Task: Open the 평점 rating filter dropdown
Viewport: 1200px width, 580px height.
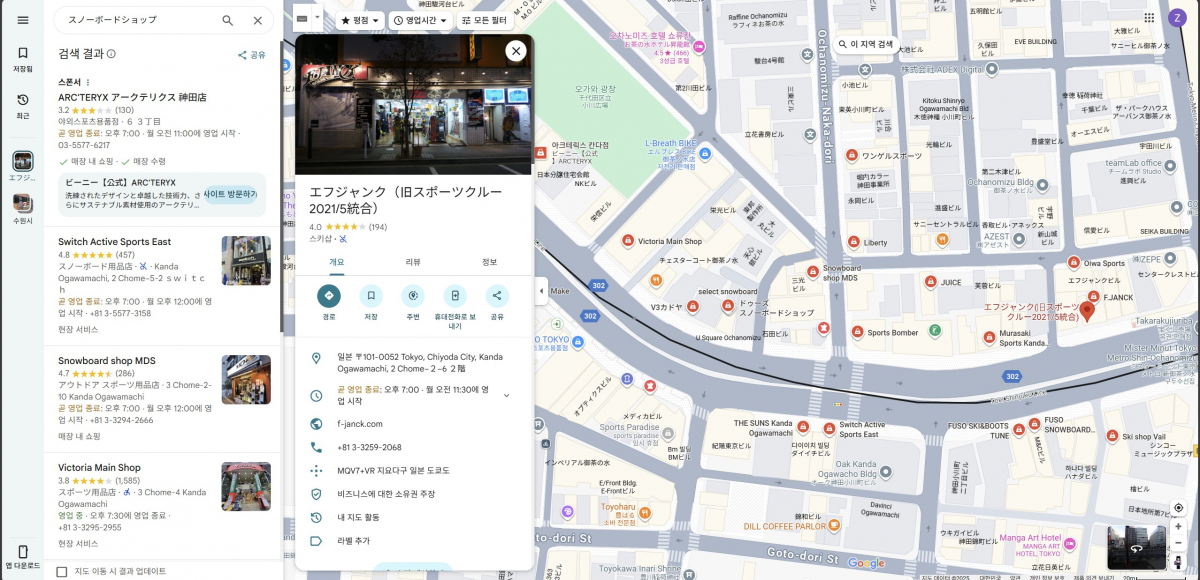Action: coord(360,20)
